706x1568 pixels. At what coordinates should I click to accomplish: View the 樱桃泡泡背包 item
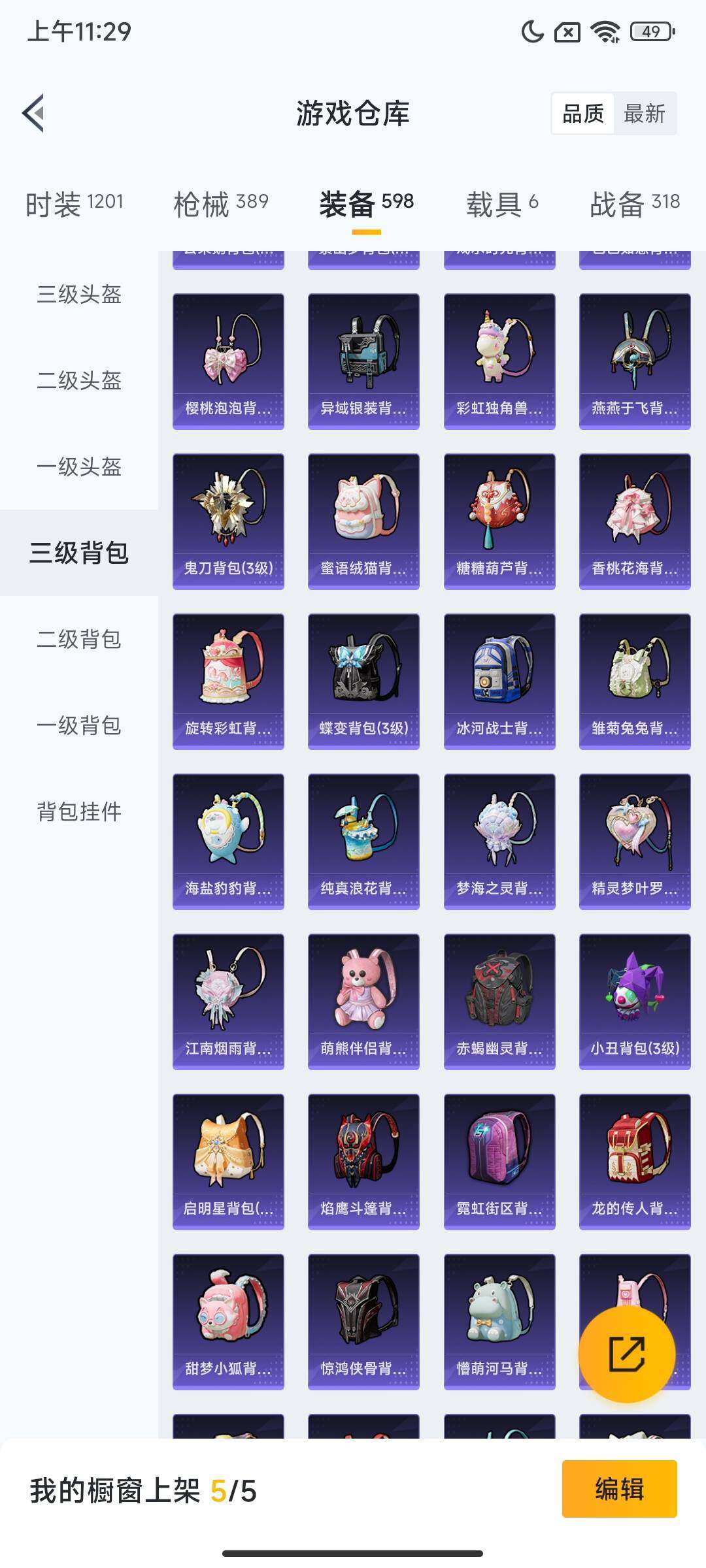228,361
